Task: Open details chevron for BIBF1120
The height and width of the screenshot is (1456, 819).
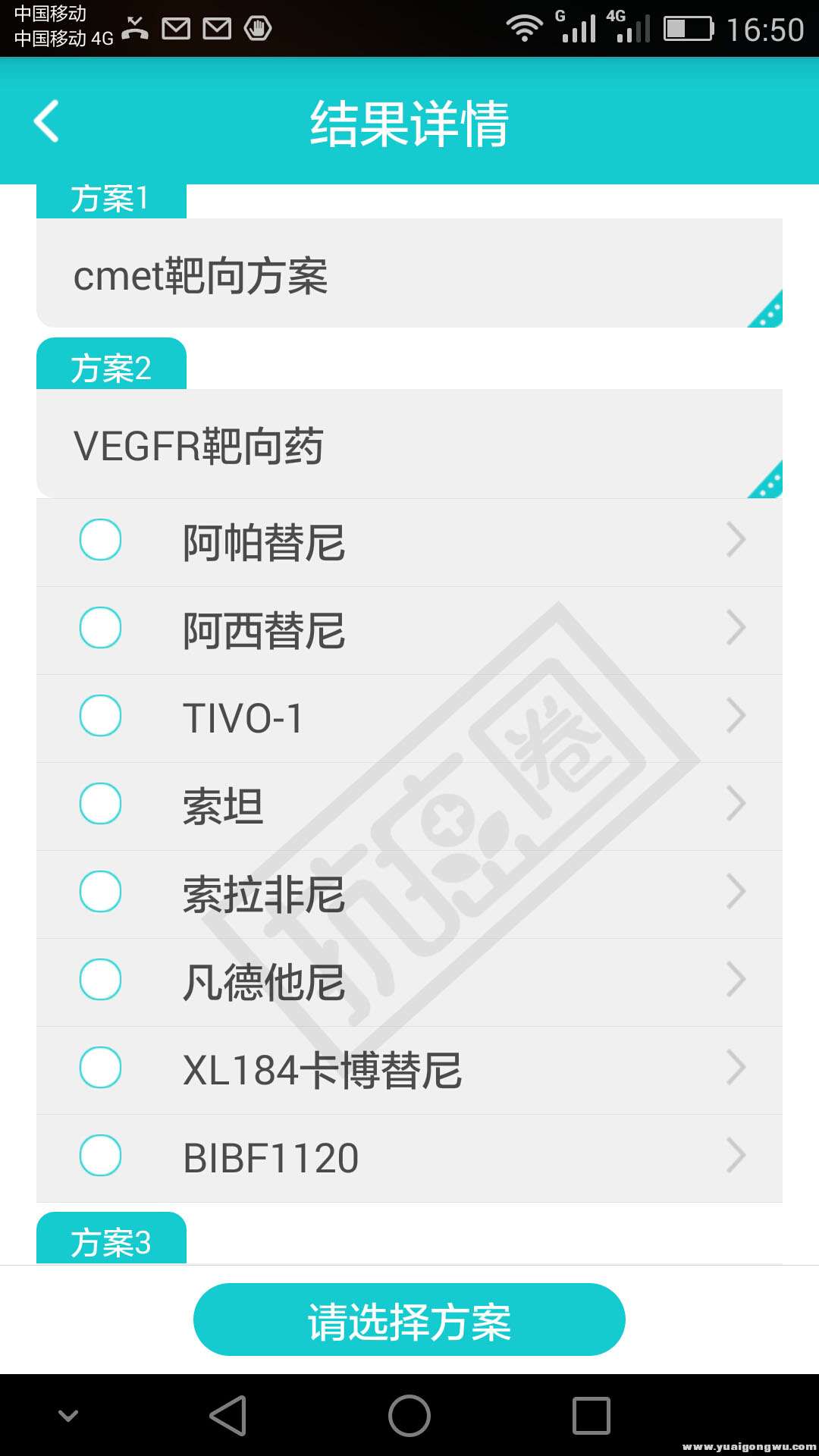Action: coord(736,1156)
